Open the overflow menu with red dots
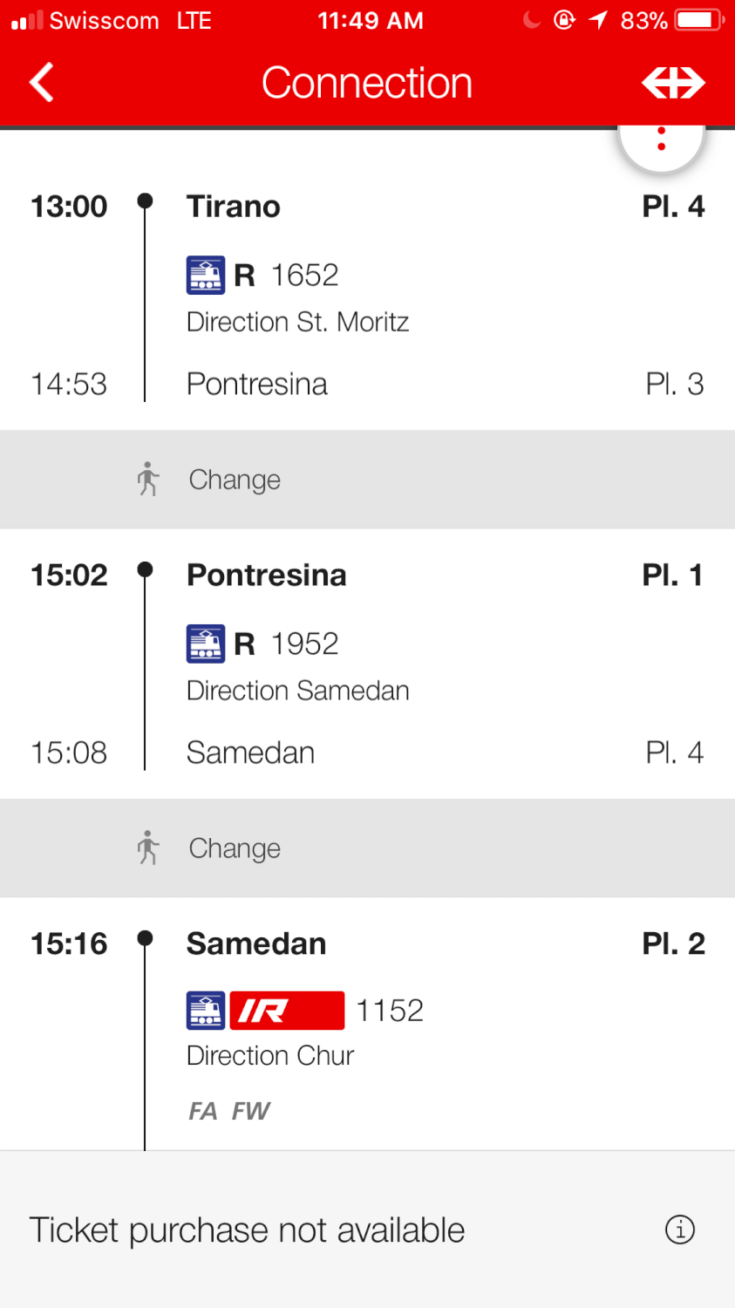Image resolution: width=735 pixels, height=1308 pixels. click(x=661, y=139)
